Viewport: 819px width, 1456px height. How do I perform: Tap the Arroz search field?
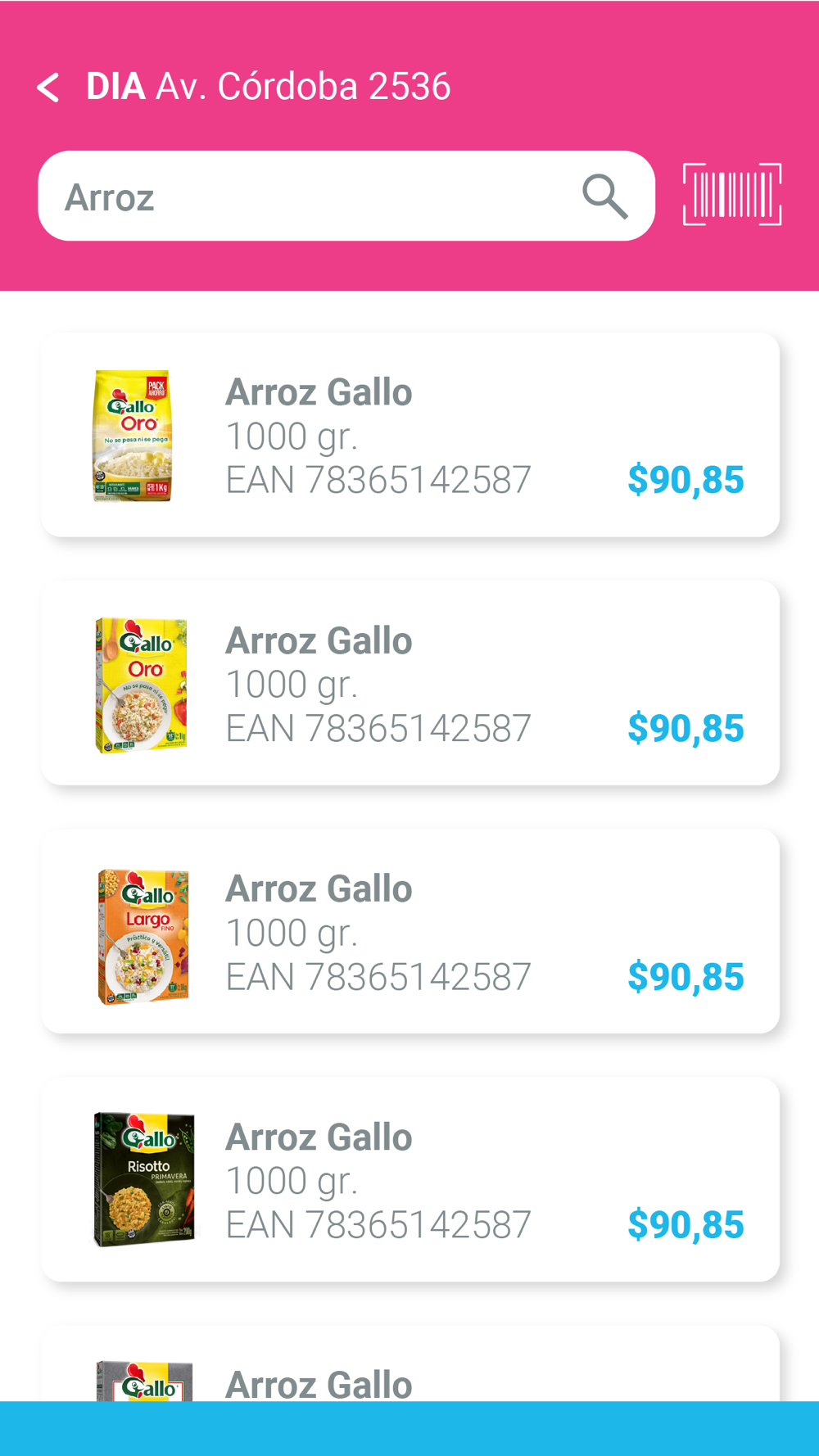point(346,196)
